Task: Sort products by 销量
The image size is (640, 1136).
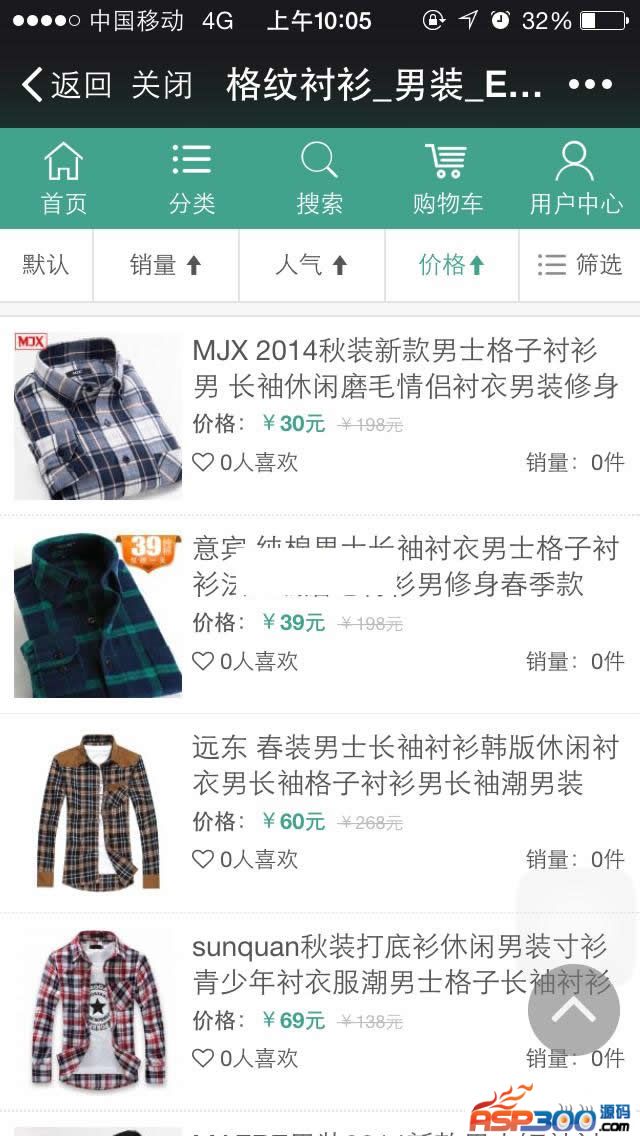Action: [166, 265]
